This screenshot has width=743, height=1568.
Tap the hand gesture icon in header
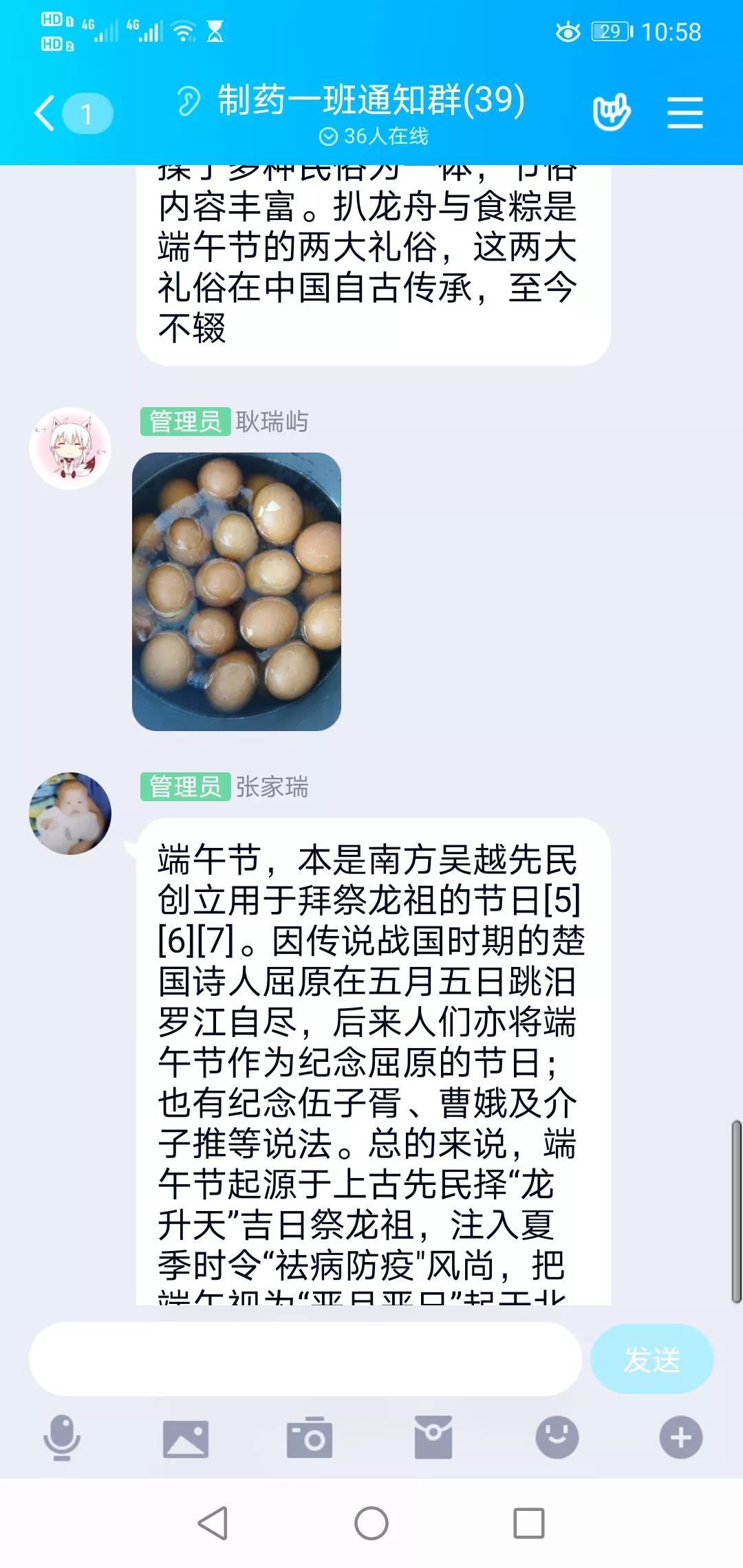tap(611, 113)
